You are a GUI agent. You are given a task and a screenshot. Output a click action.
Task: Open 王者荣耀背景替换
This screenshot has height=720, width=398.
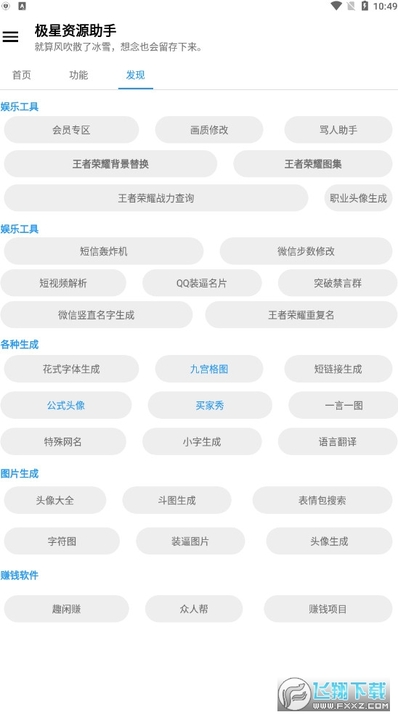pyautogui.click(x=111, y=164)
